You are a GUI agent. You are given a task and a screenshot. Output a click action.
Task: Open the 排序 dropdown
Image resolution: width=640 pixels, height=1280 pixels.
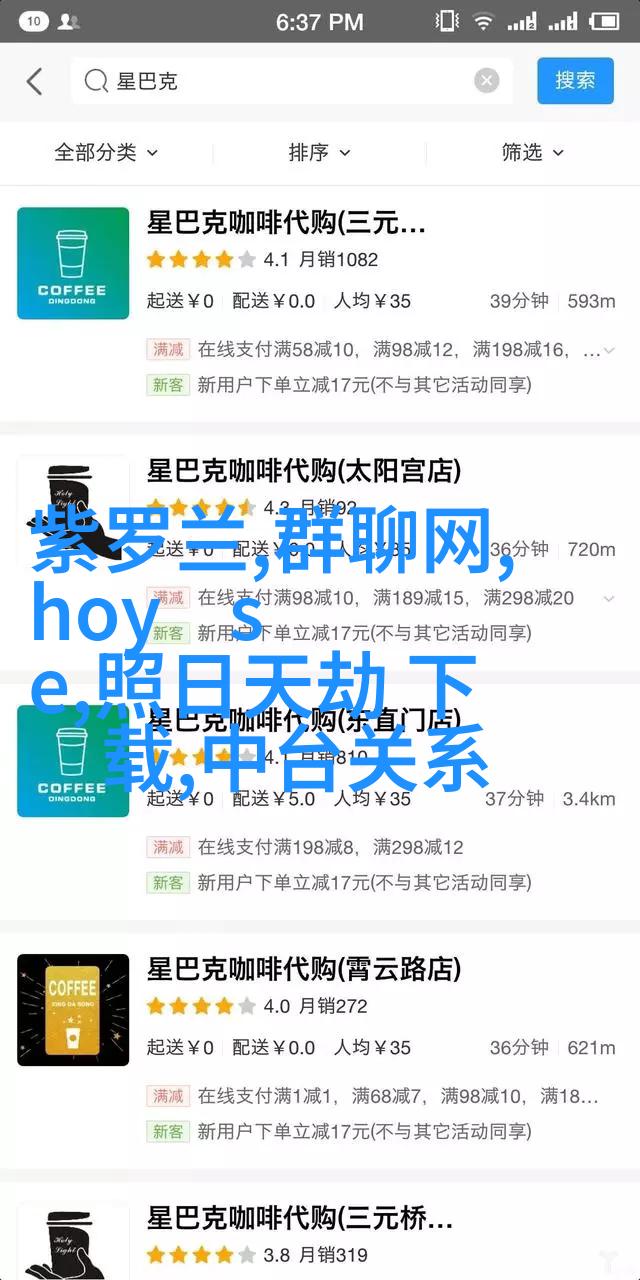(x=319, y=152)
